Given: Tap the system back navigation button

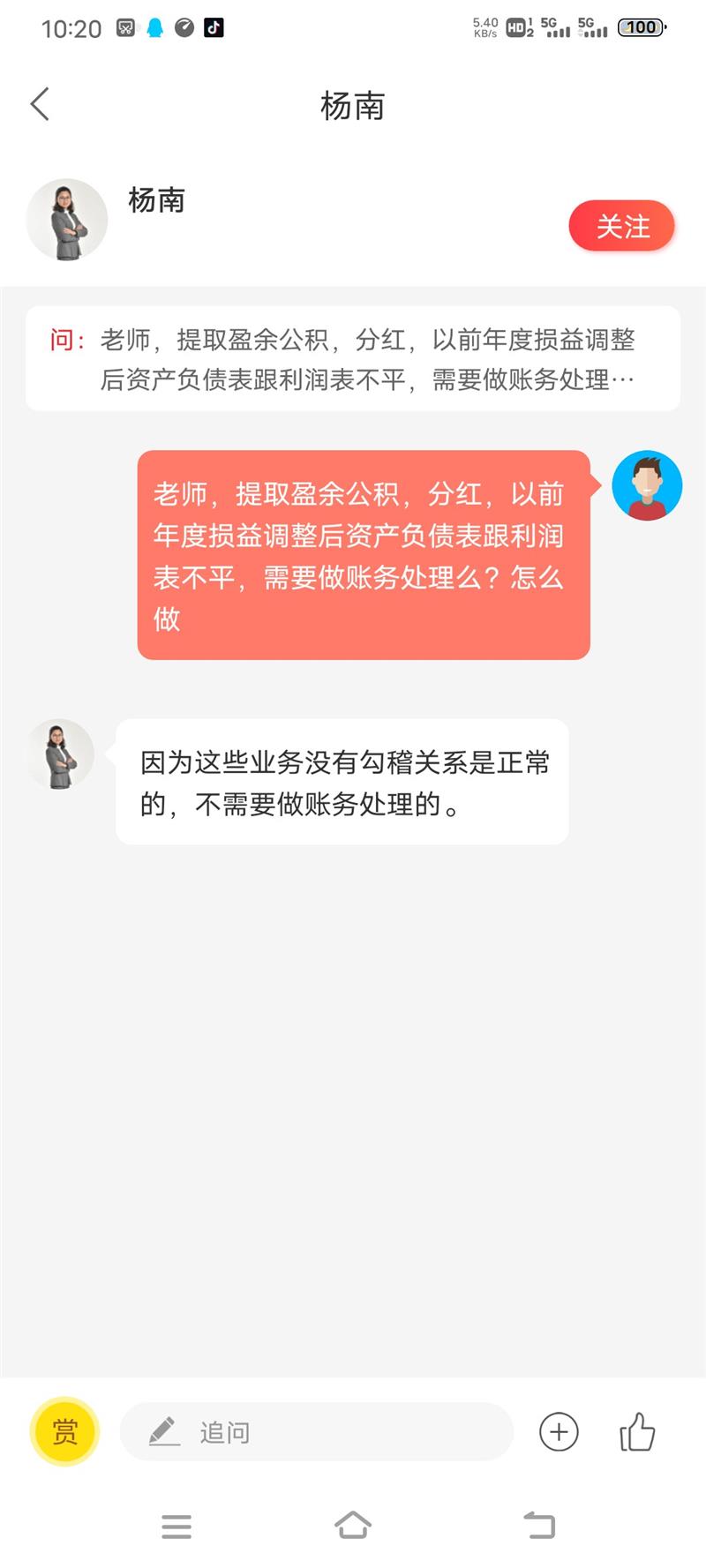Looking at the screenshot, I should (x=538, y=1526).
